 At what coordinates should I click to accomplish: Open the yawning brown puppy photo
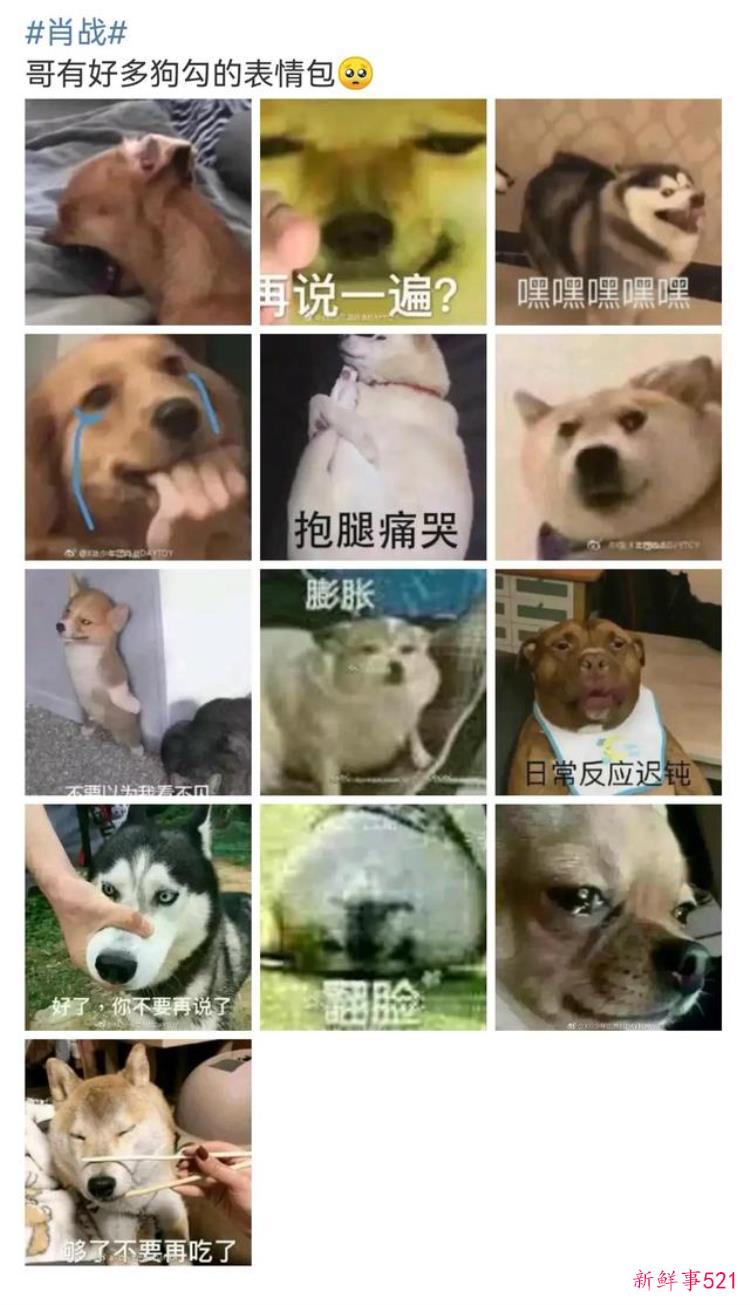[x=138, y=211]
